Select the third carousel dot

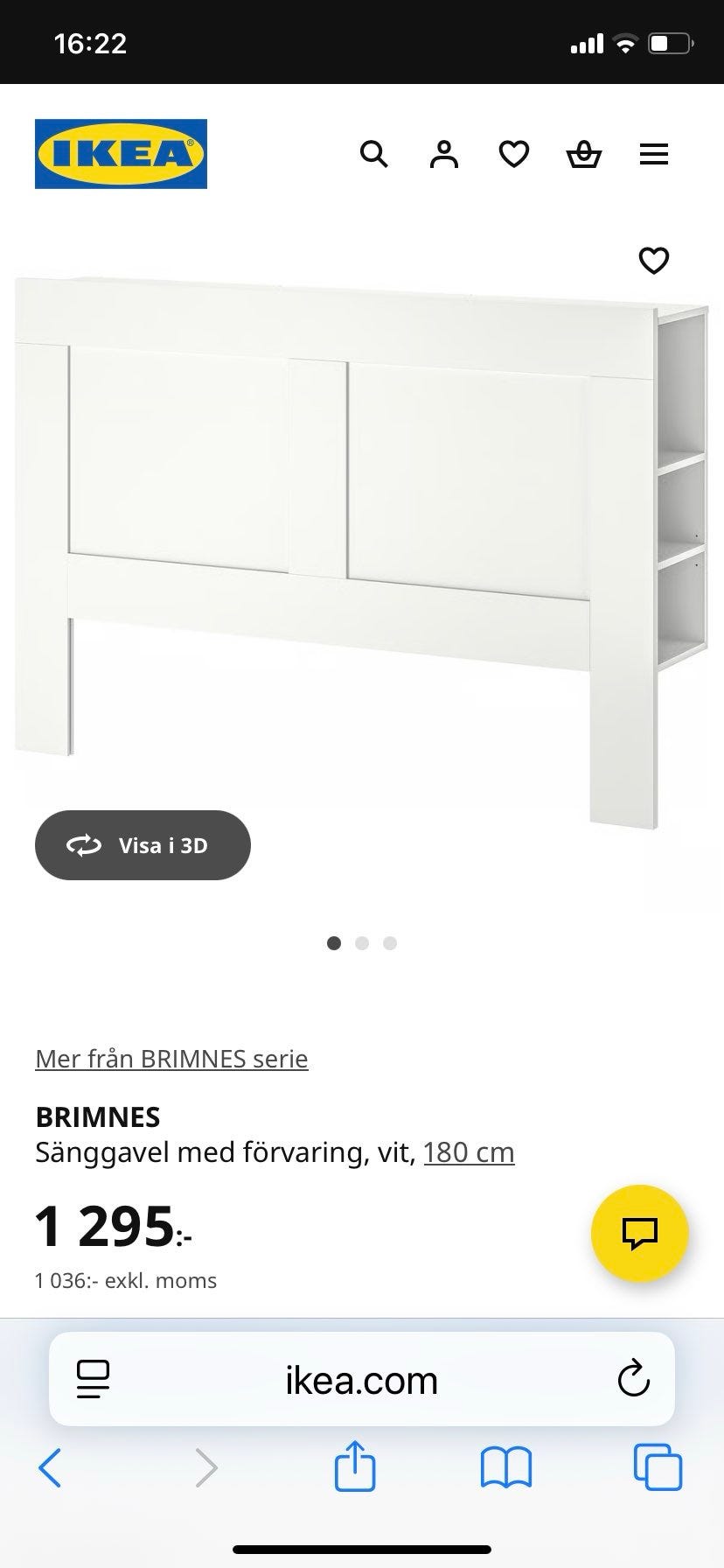coord(390,943)
